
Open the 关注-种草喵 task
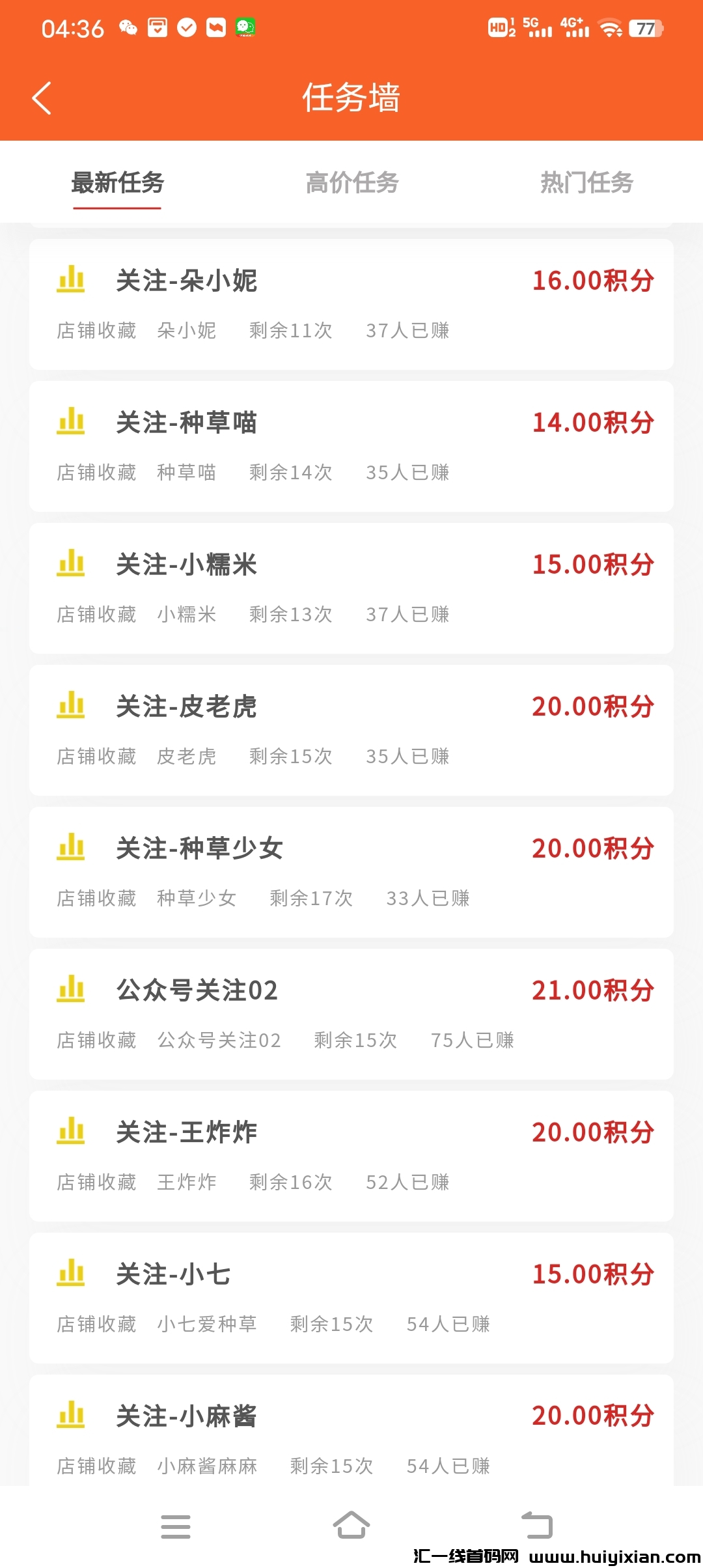pos(351,446)
